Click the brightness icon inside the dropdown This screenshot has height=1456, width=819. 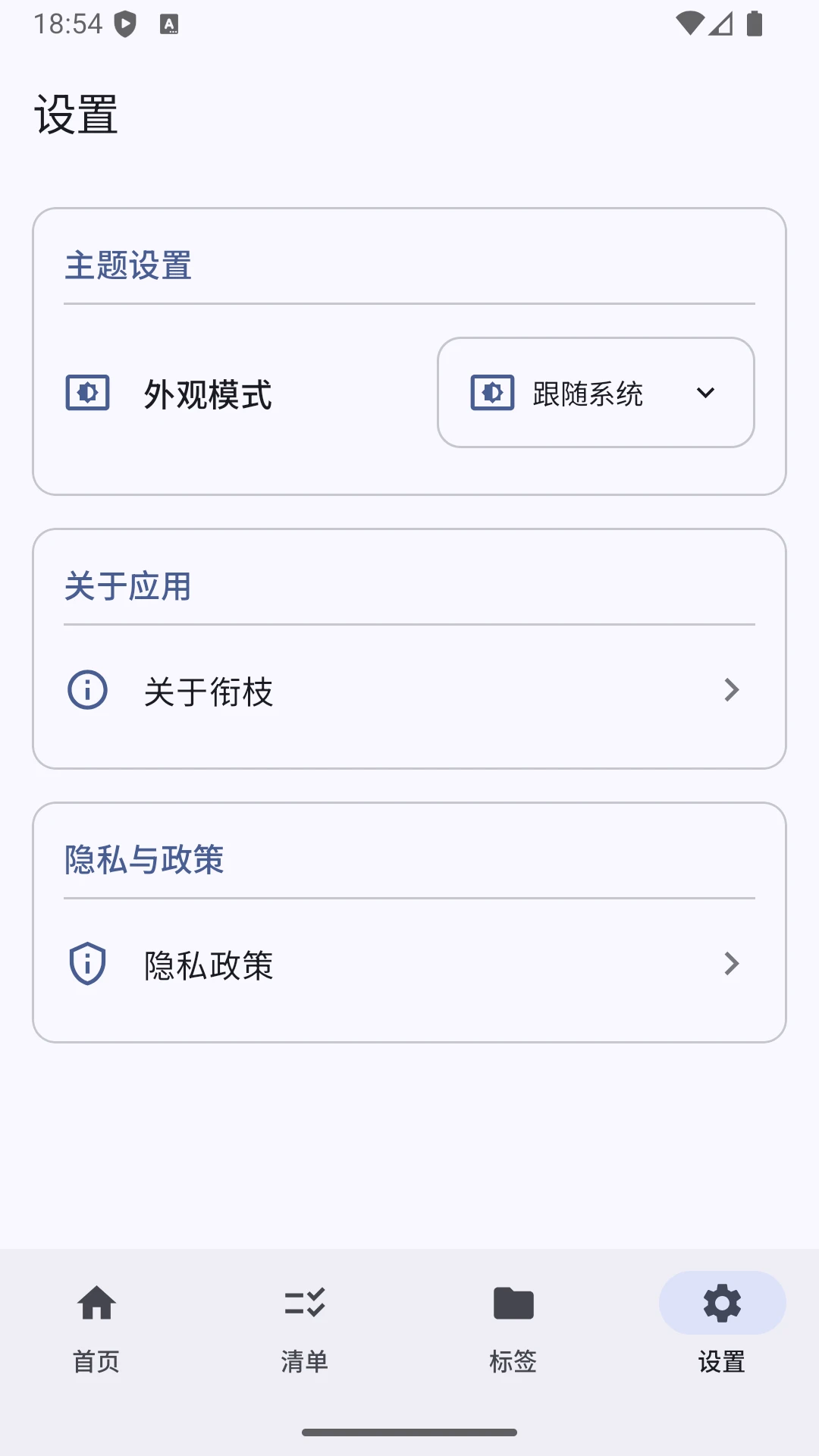click(491, 393)
